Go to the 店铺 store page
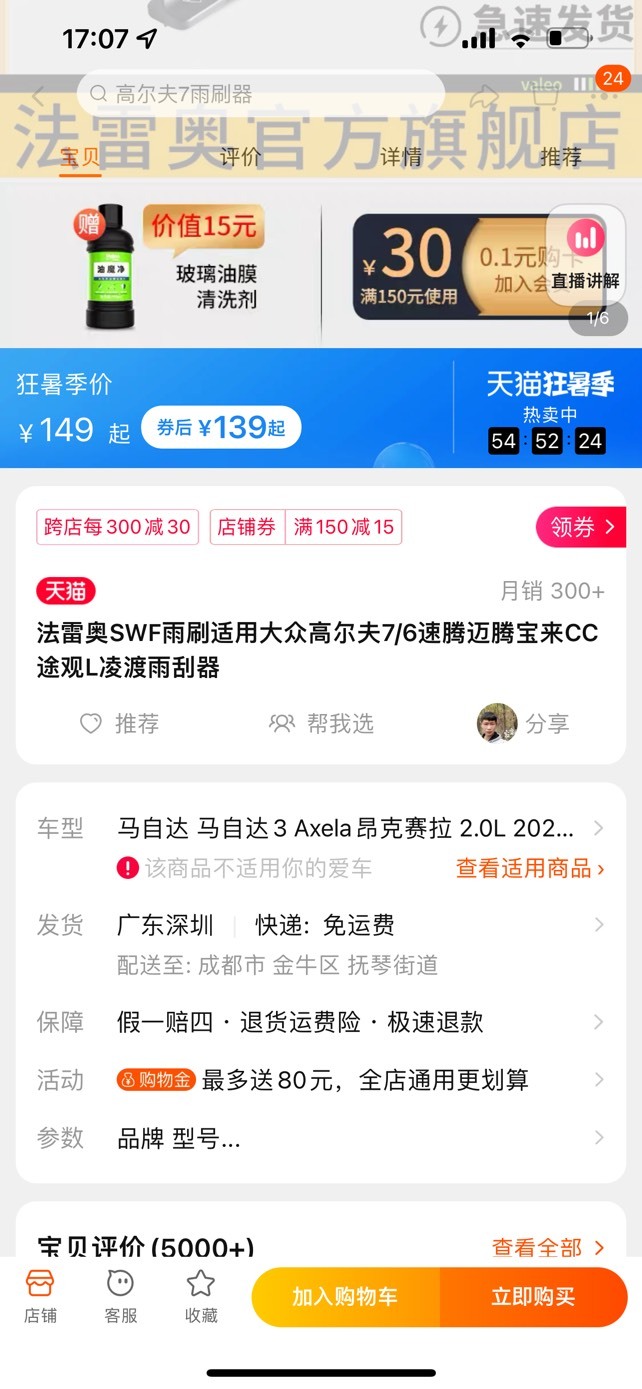This screenshot has width=642, height=1389. coord(40,1296)
